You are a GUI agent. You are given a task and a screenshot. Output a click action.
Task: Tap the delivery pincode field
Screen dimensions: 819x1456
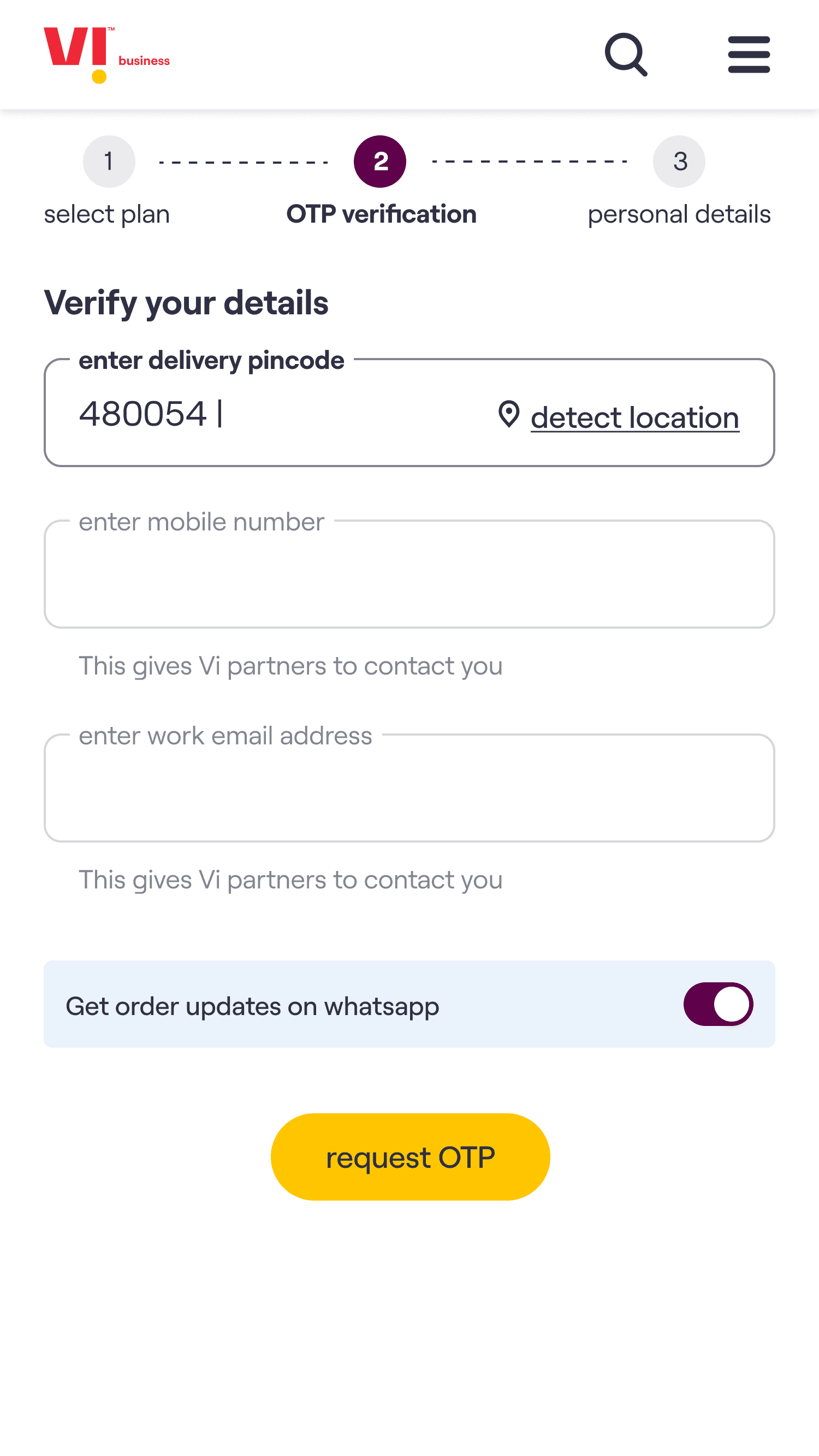click(x=410, y=413)
